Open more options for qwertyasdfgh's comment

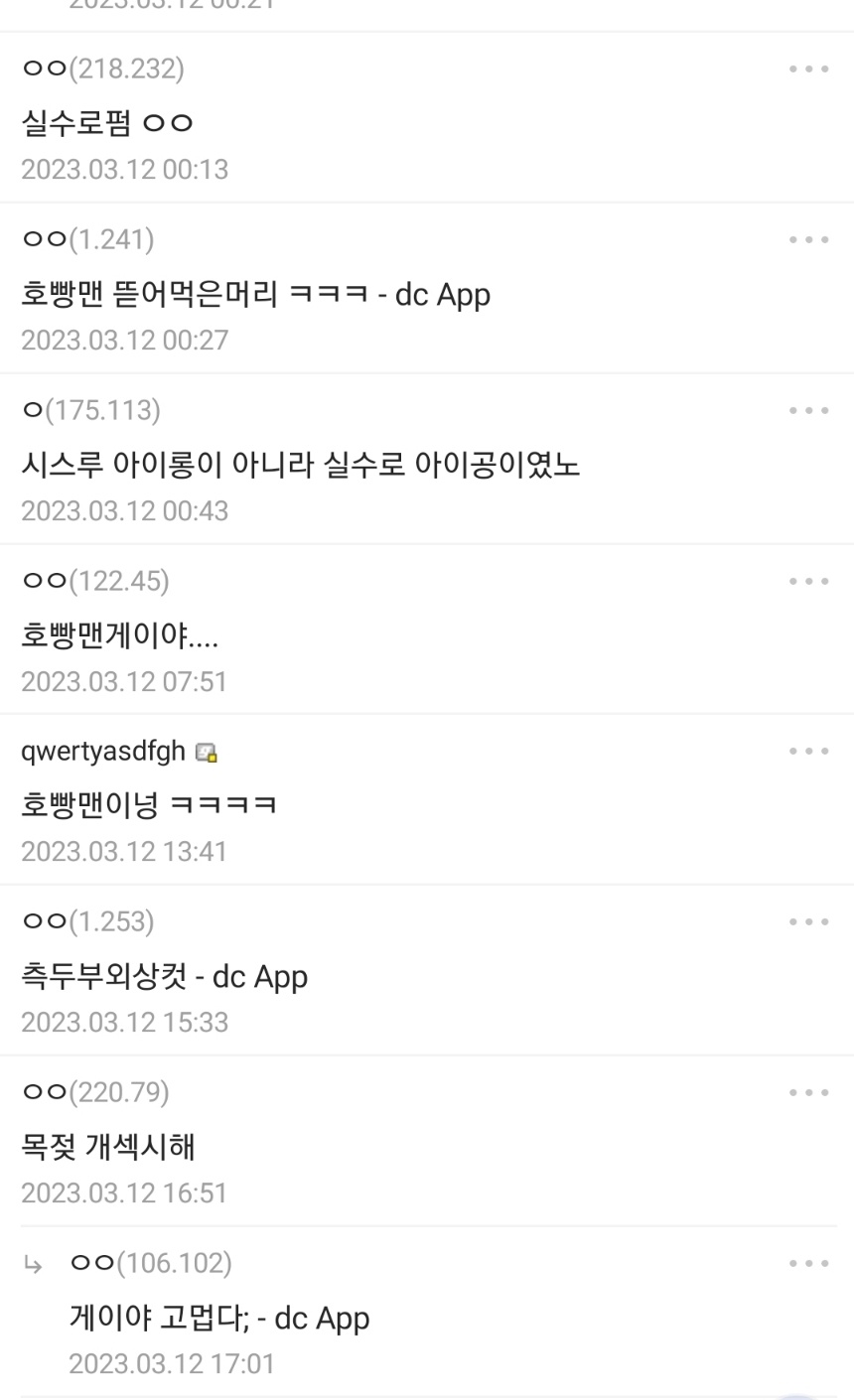[808, 752]
